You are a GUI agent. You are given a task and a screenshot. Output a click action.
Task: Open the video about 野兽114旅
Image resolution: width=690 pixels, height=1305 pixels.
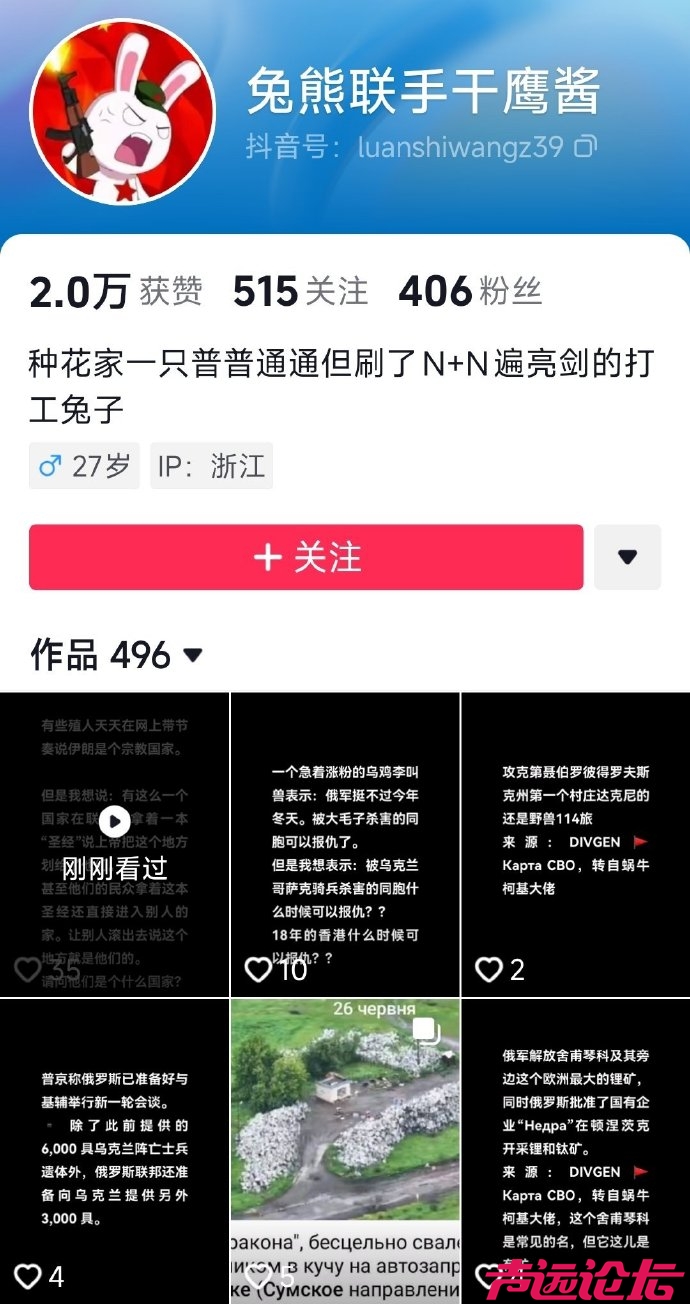pyautogui.click(x=575, y=843)
